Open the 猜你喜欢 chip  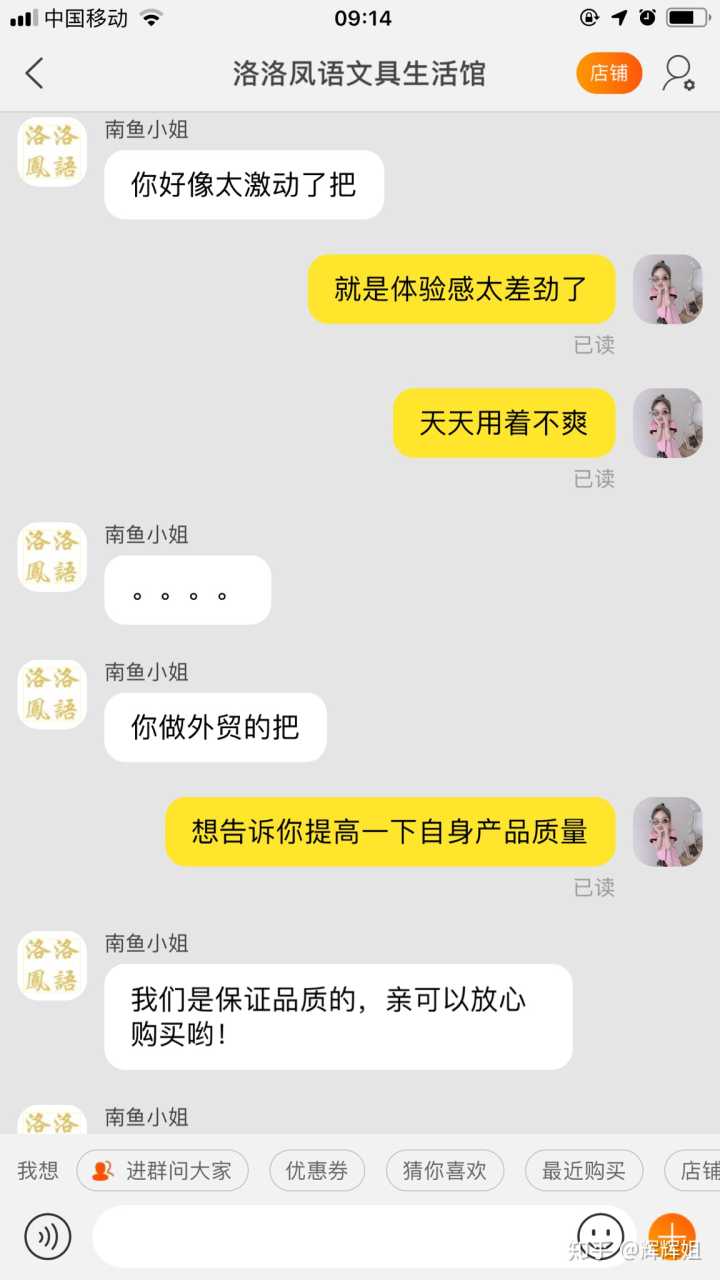(x=444, y=1170)
